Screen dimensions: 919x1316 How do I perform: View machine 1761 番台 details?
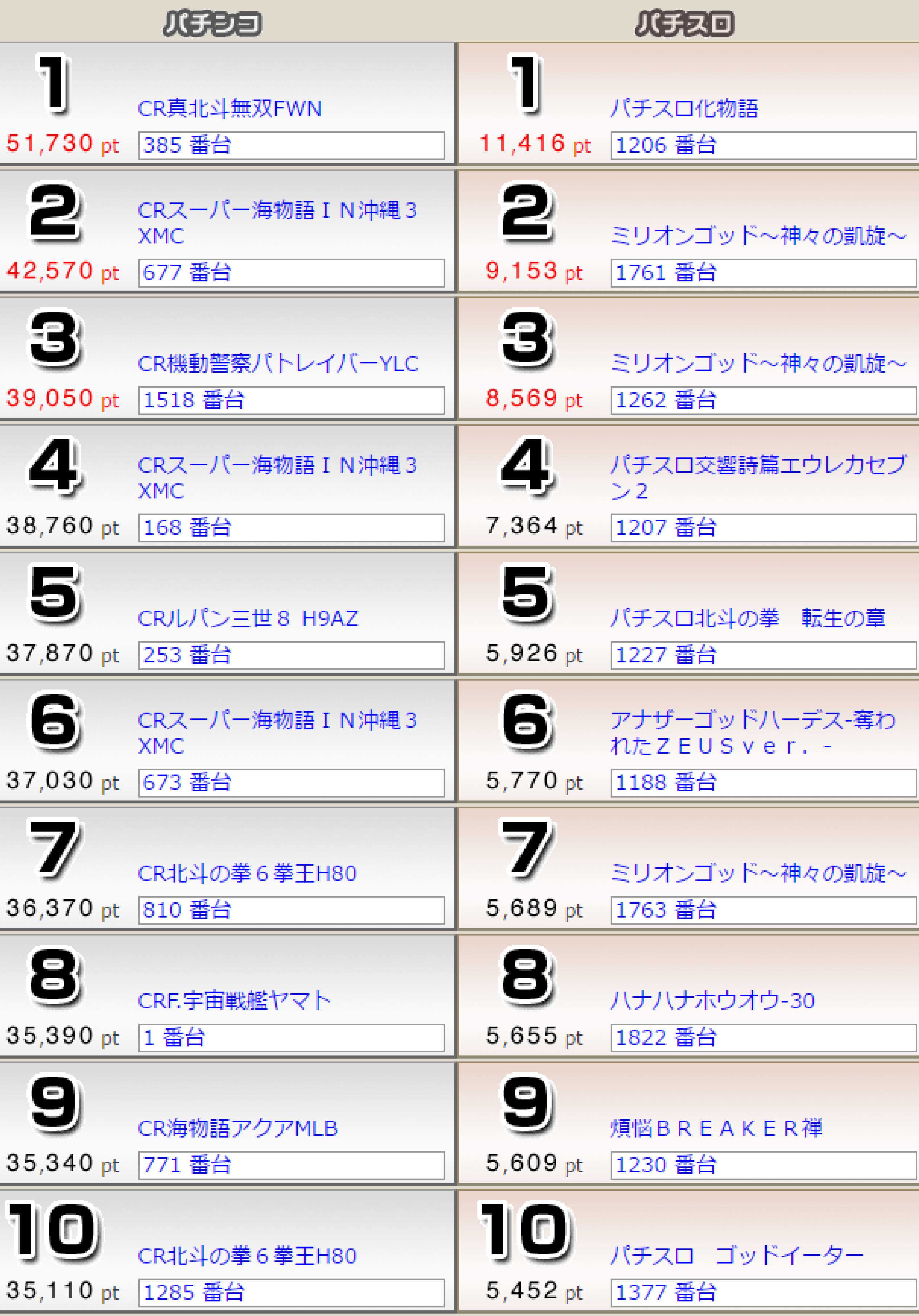(x=666, y=272)
